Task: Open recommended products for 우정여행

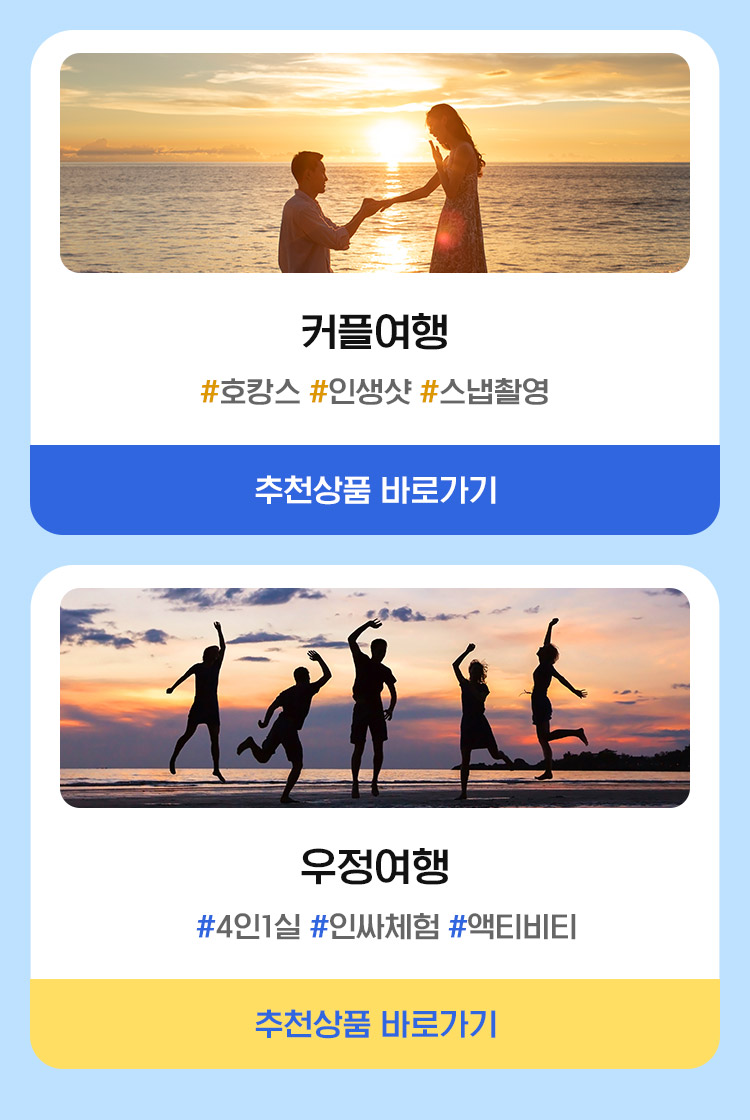Action: pyautogui.click(x=375, y=1024)
